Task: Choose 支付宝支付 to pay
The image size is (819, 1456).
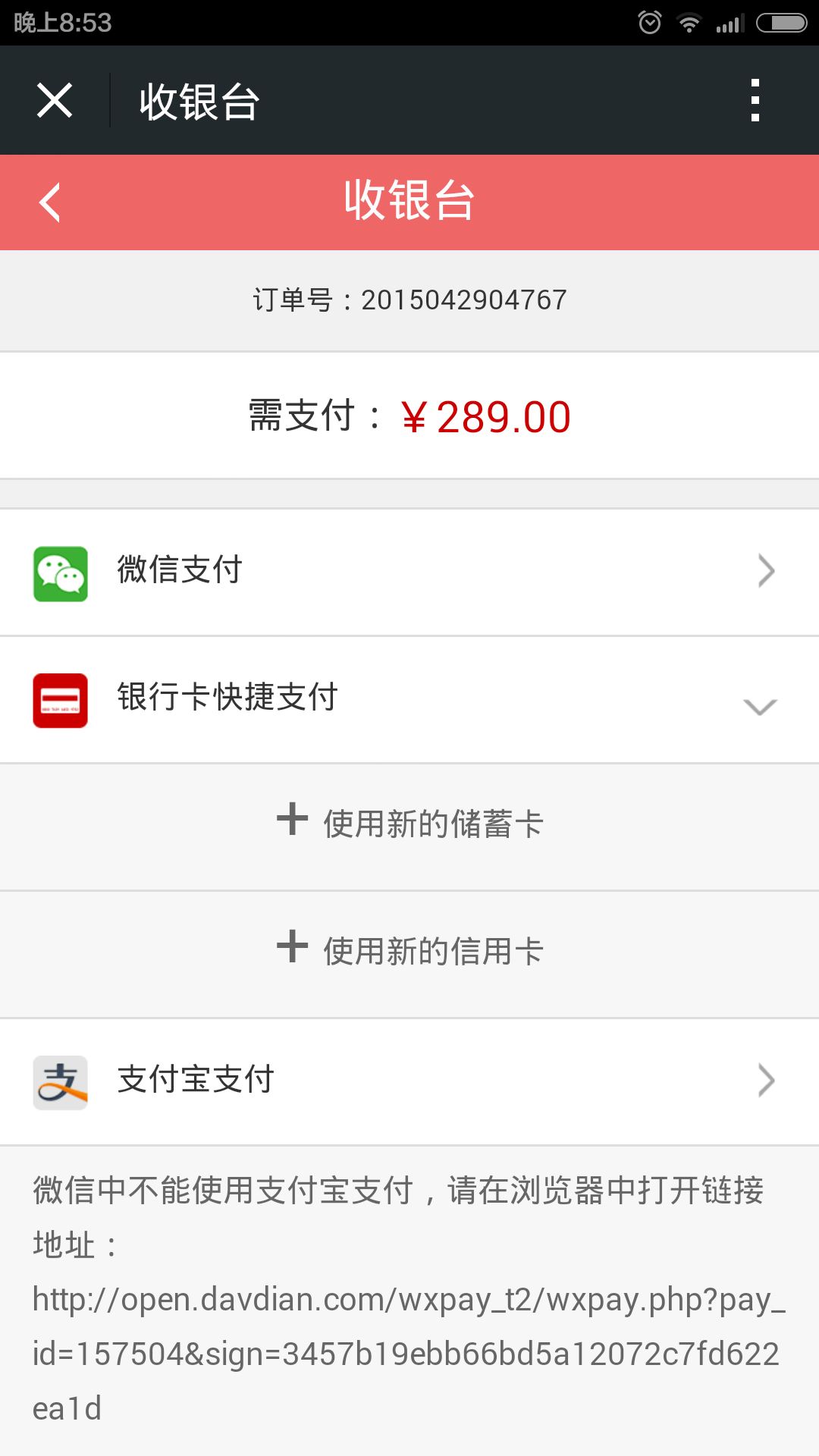Action: [409, 1082]
